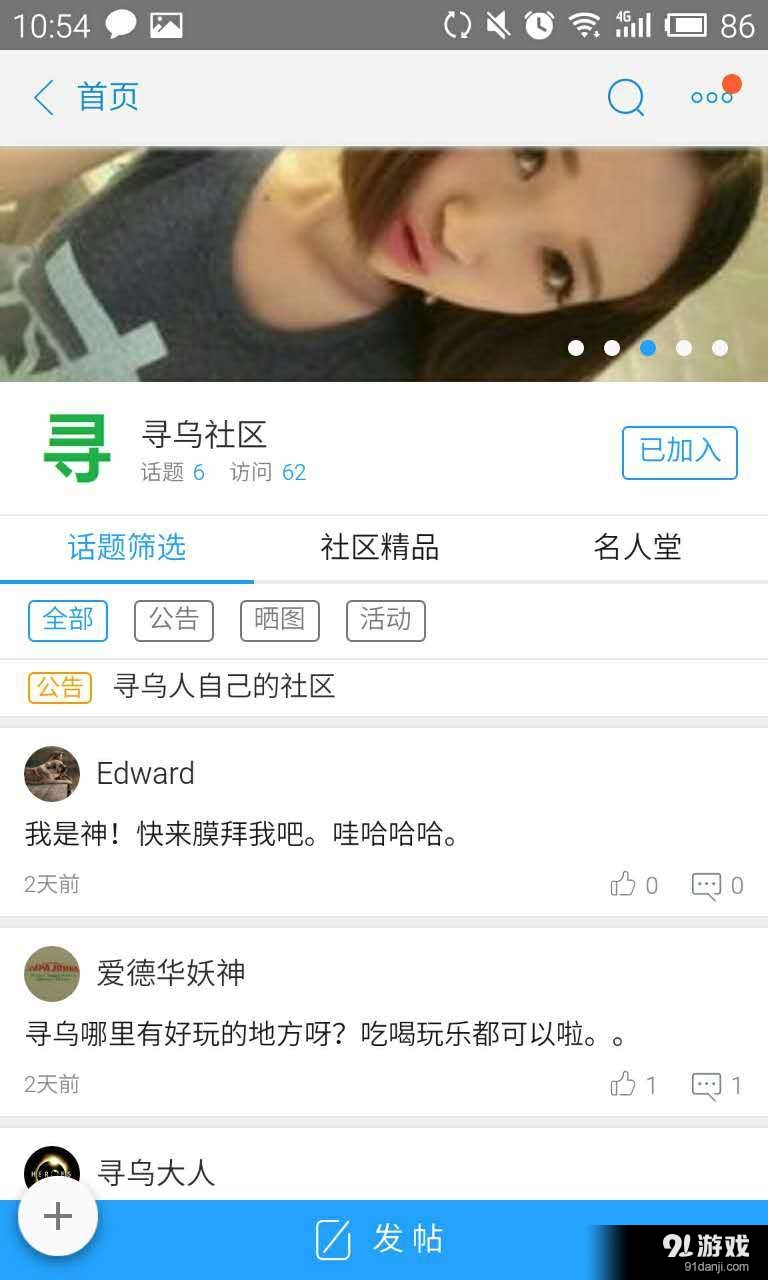Screen dimensions: 768x1280
Task: Jump to the last carousel slide dot
Action: pos(719,348)
